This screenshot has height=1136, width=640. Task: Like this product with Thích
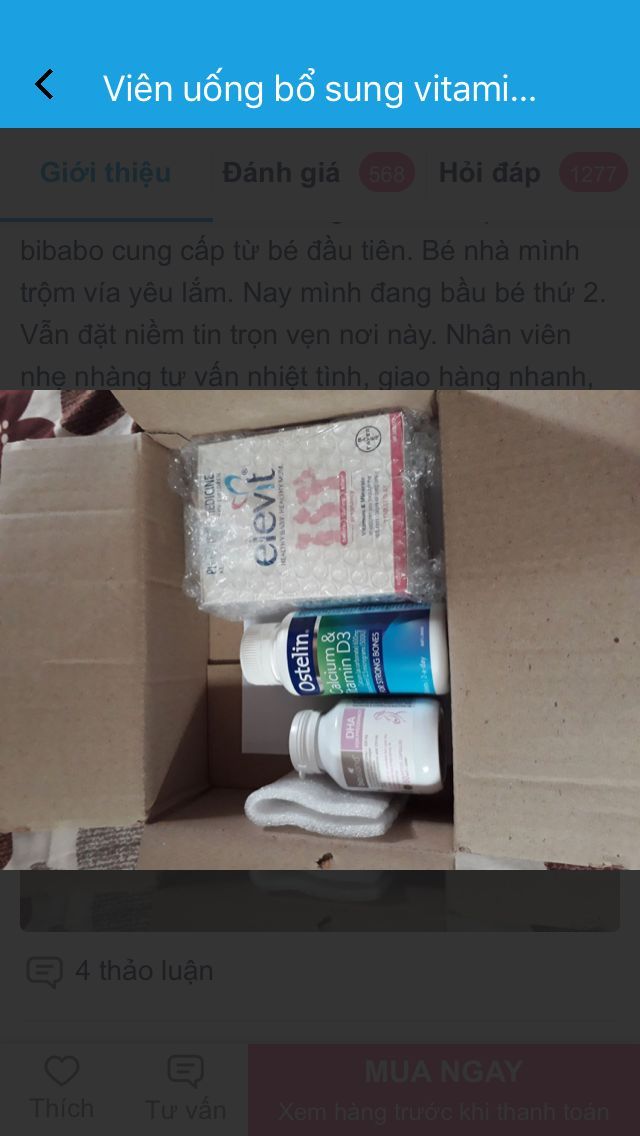coord(62,1090)
